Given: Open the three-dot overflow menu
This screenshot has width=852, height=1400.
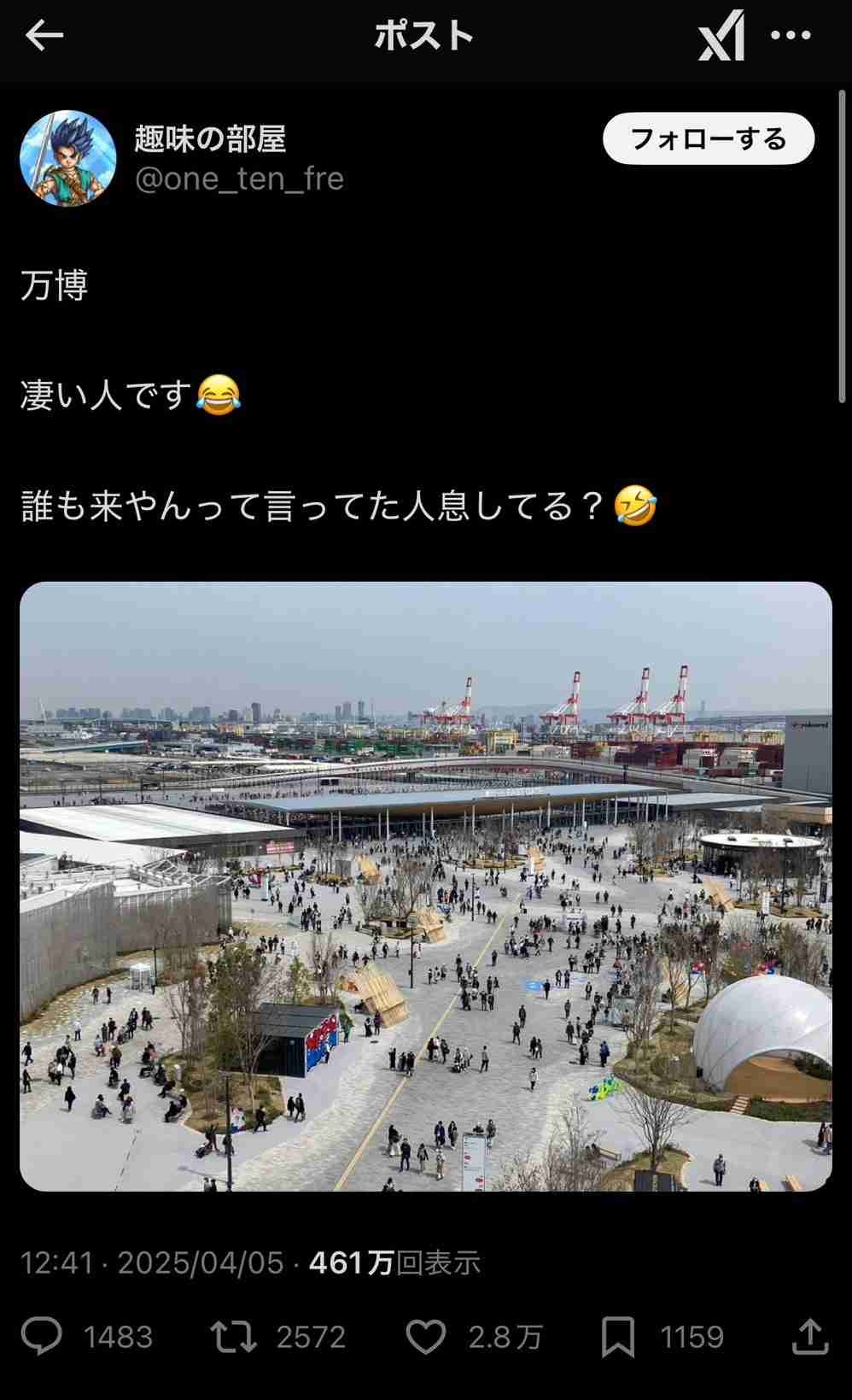Looking at the screenshot, I should pos(791,36).
